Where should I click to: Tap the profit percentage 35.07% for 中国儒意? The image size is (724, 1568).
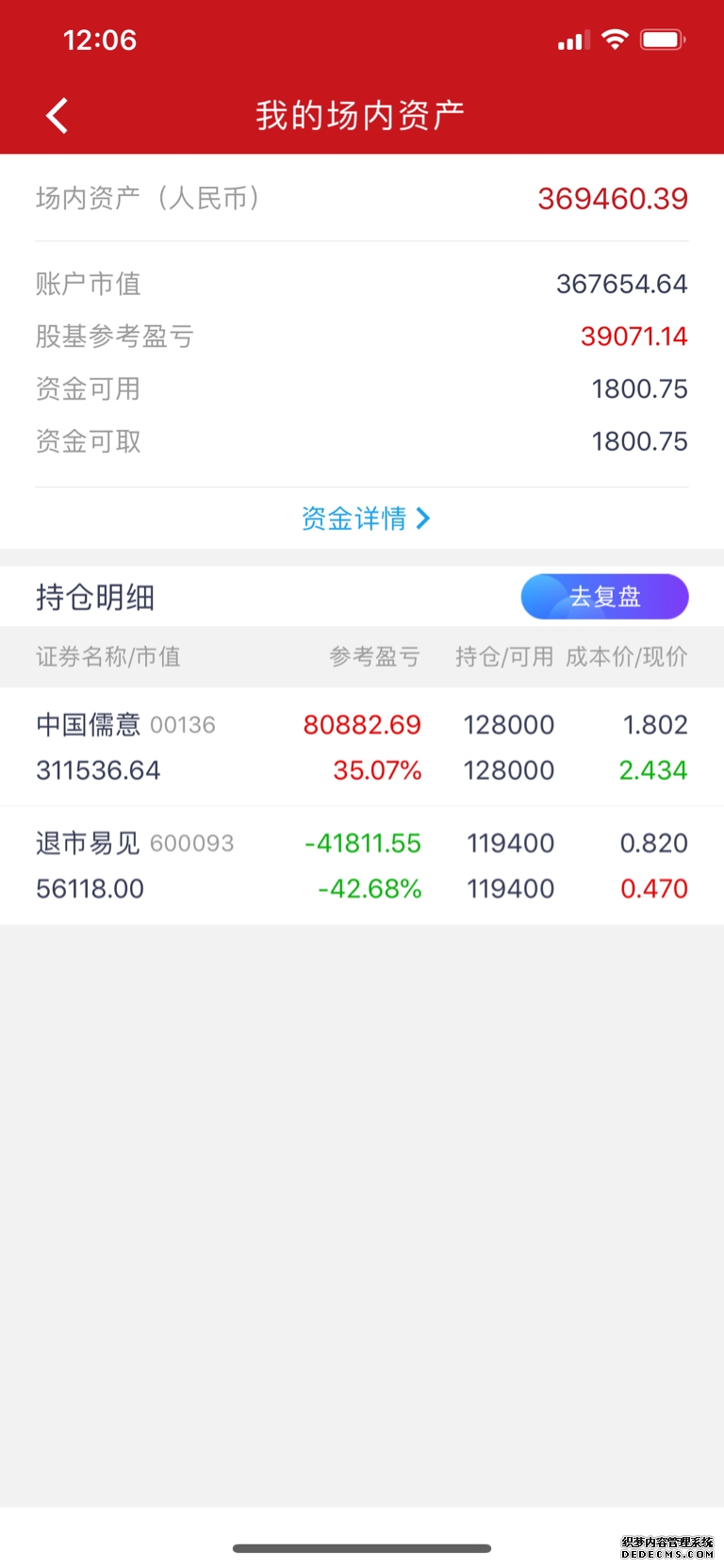(377, 769)
